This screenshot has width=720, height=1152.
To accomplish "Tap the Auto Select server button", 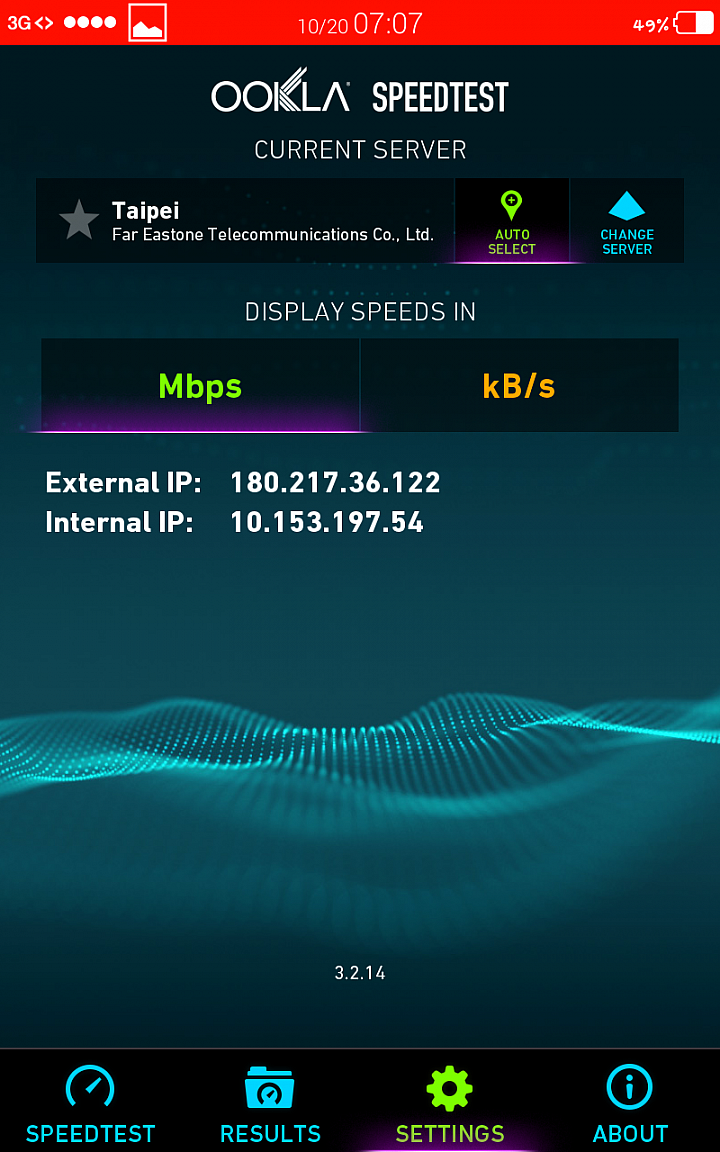I will [x=512, y=221].
